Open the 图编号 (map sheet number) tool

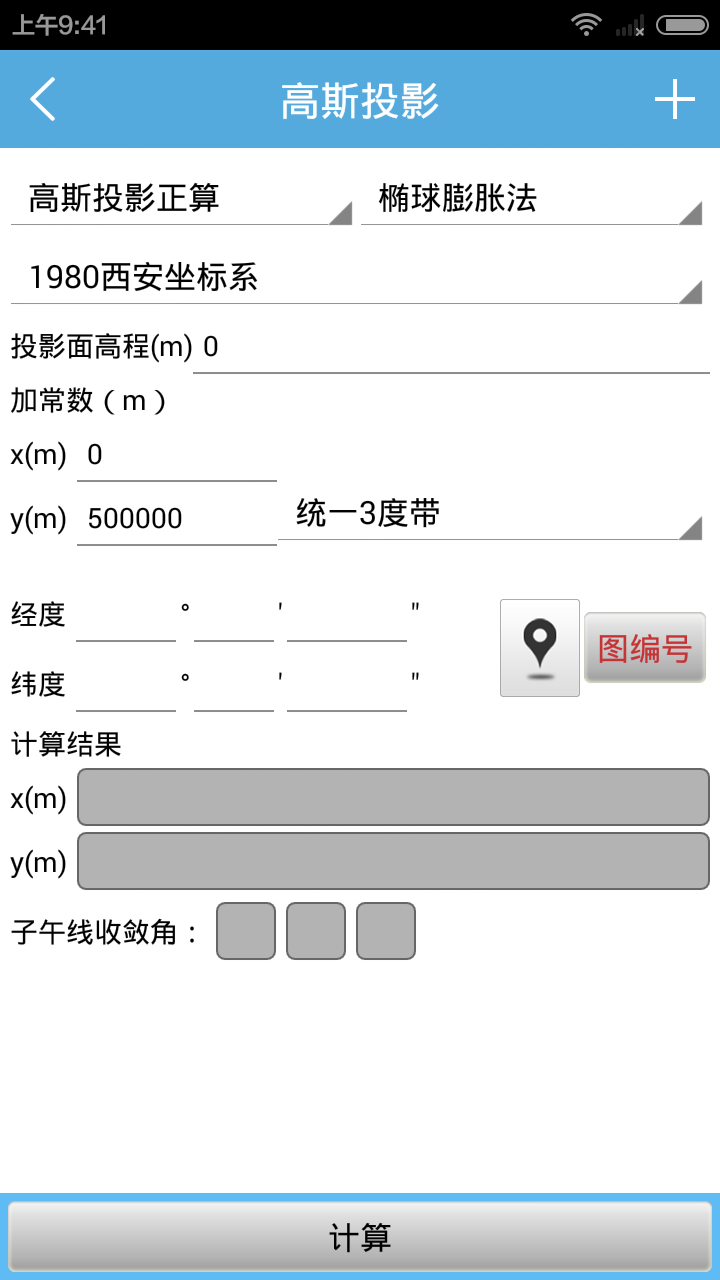pos(644,647)
